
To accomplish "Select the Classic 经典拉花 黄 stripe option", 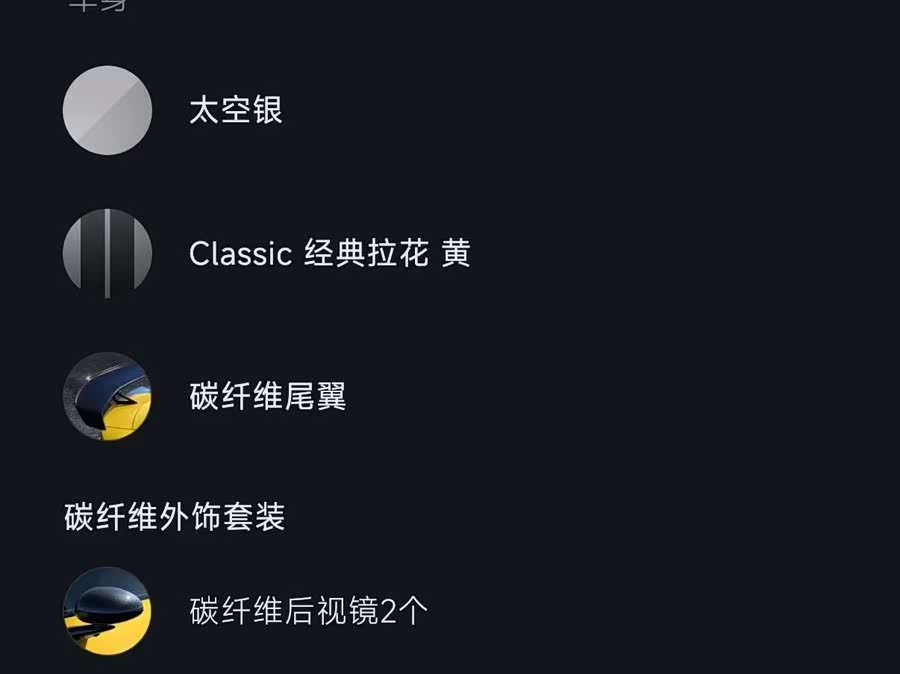I will coord(329,253).
